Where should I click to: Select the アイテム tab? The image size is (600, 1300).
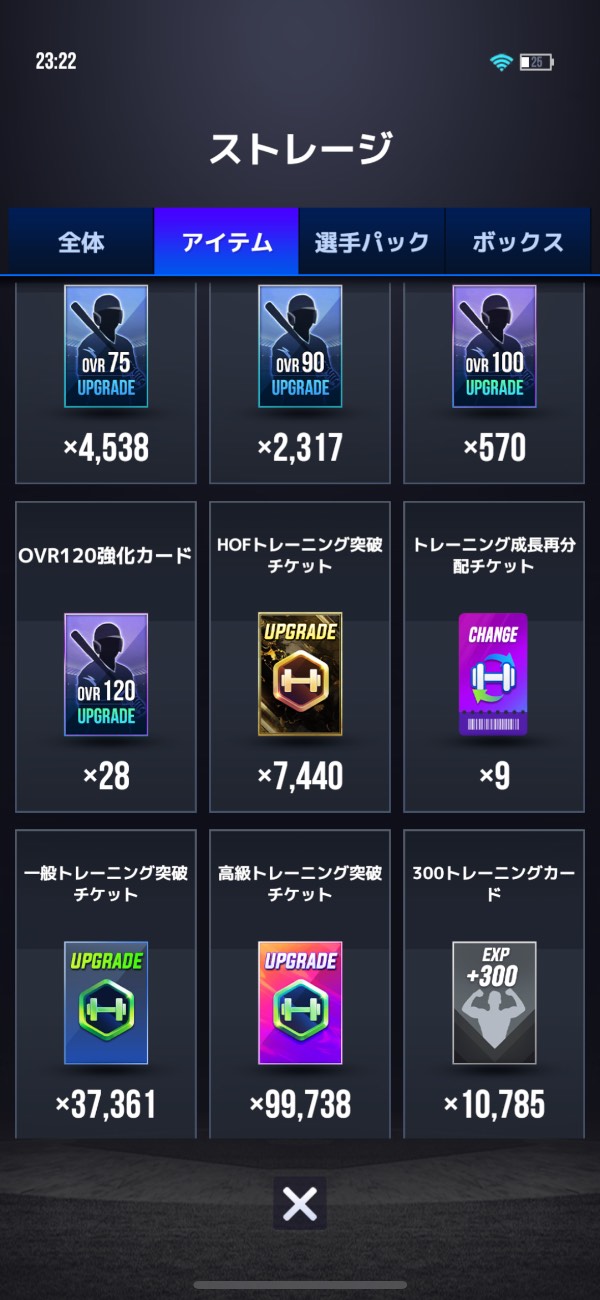click(227, 241)
